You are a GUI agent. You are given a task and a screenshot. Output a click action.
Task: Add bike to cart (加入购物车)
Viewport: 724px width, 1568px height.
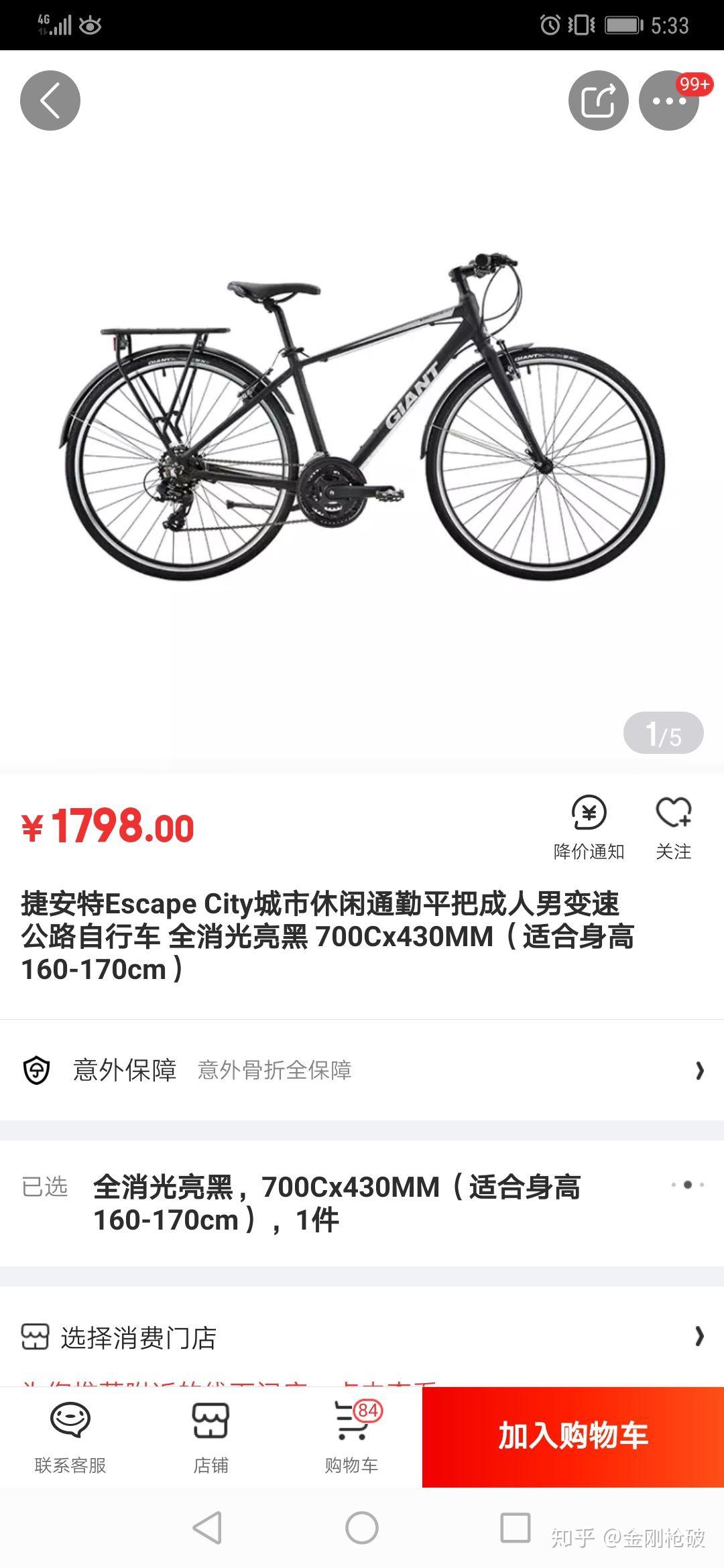click(572, 1436)
